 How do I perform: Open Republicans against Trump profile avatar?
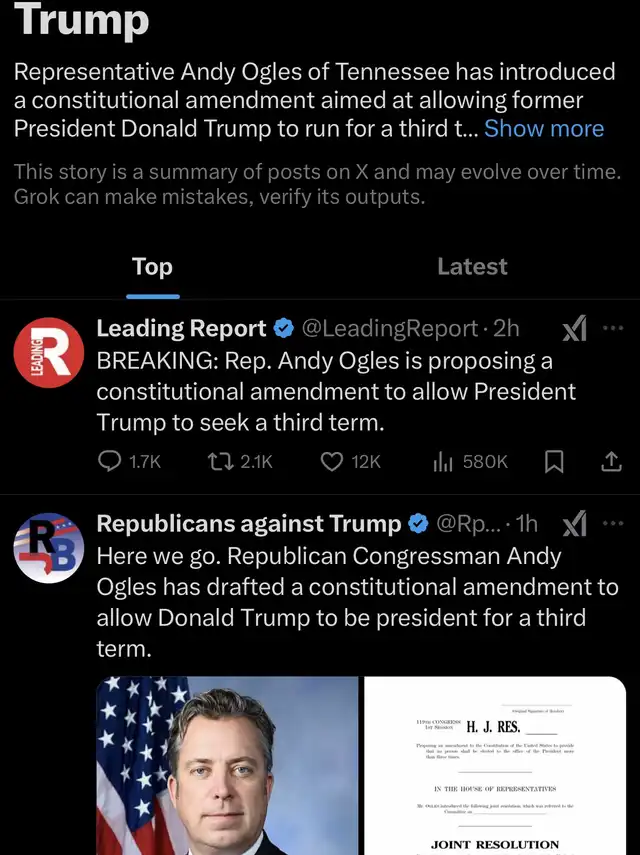coord(48,549)
